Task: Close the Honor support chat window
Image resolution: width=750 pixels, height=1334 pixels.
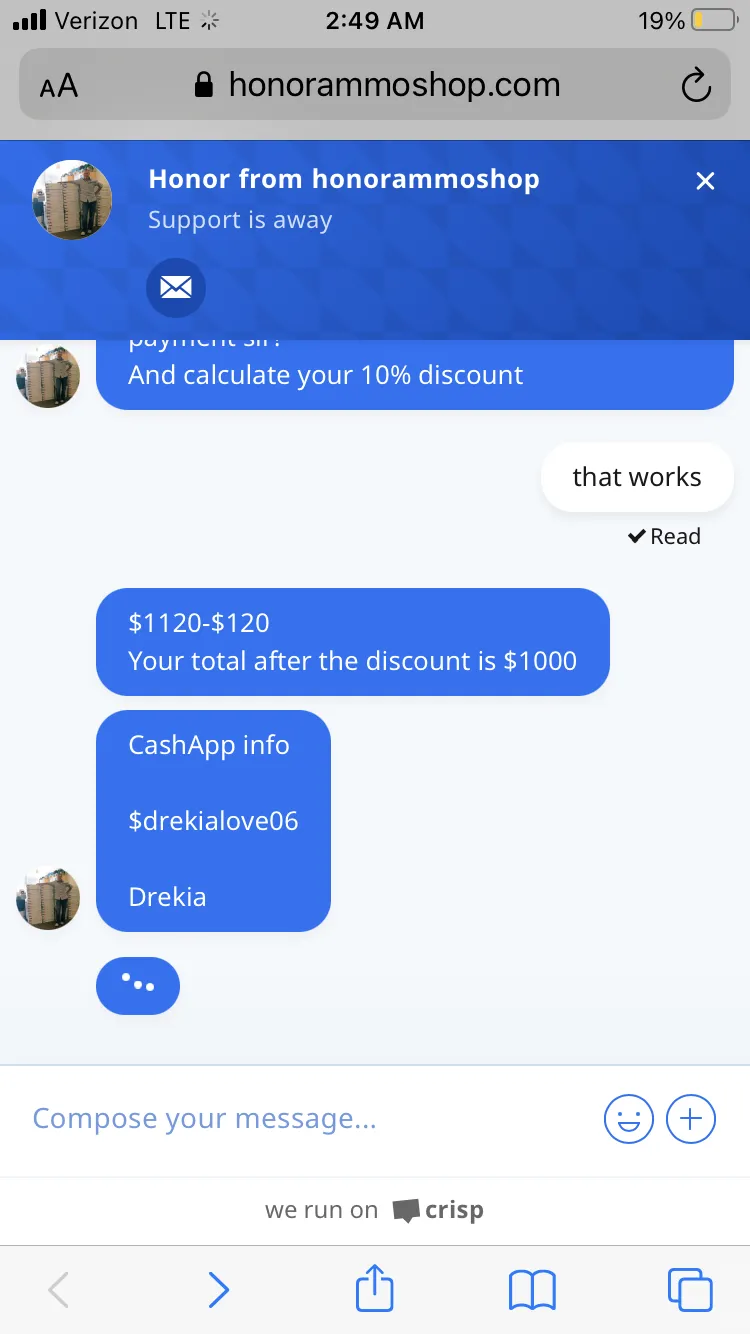Action: click(705, 181)
